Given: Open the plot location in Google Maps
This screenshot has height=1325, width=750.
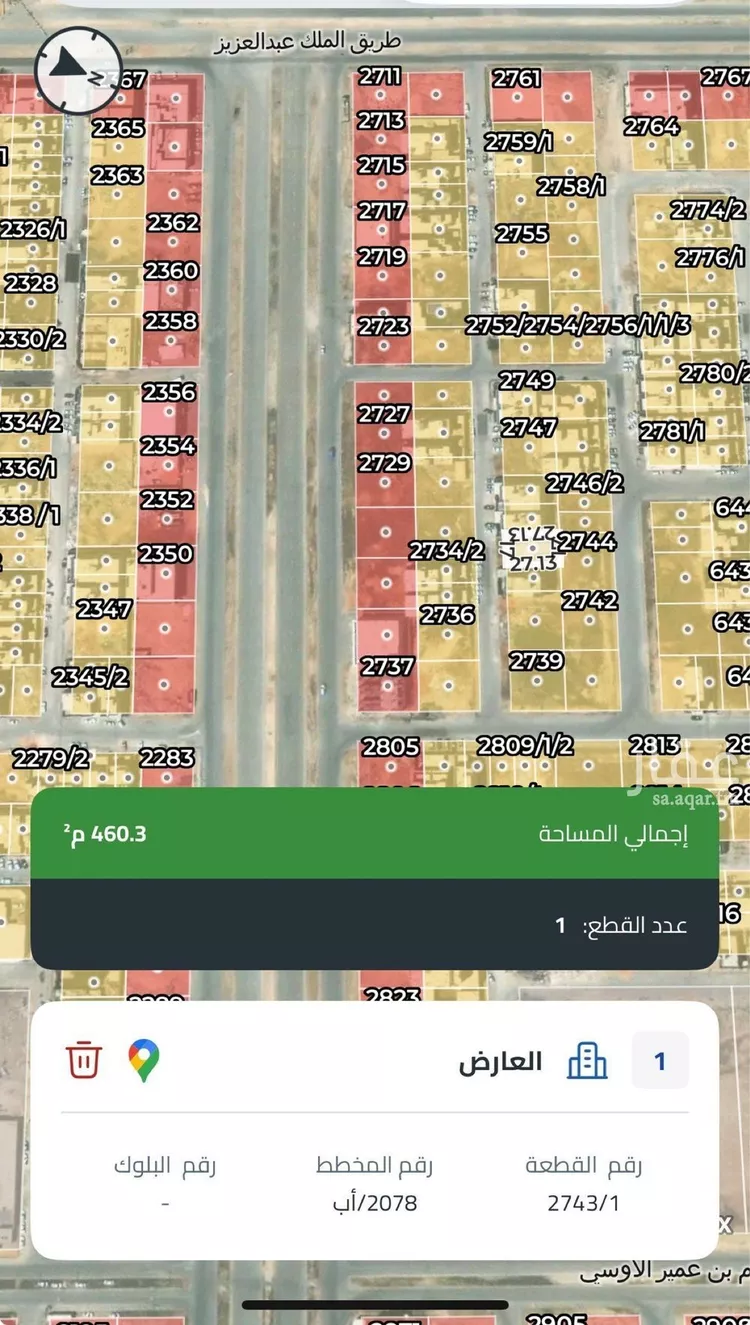Looking at the screenshot, I should (144, 1060).
